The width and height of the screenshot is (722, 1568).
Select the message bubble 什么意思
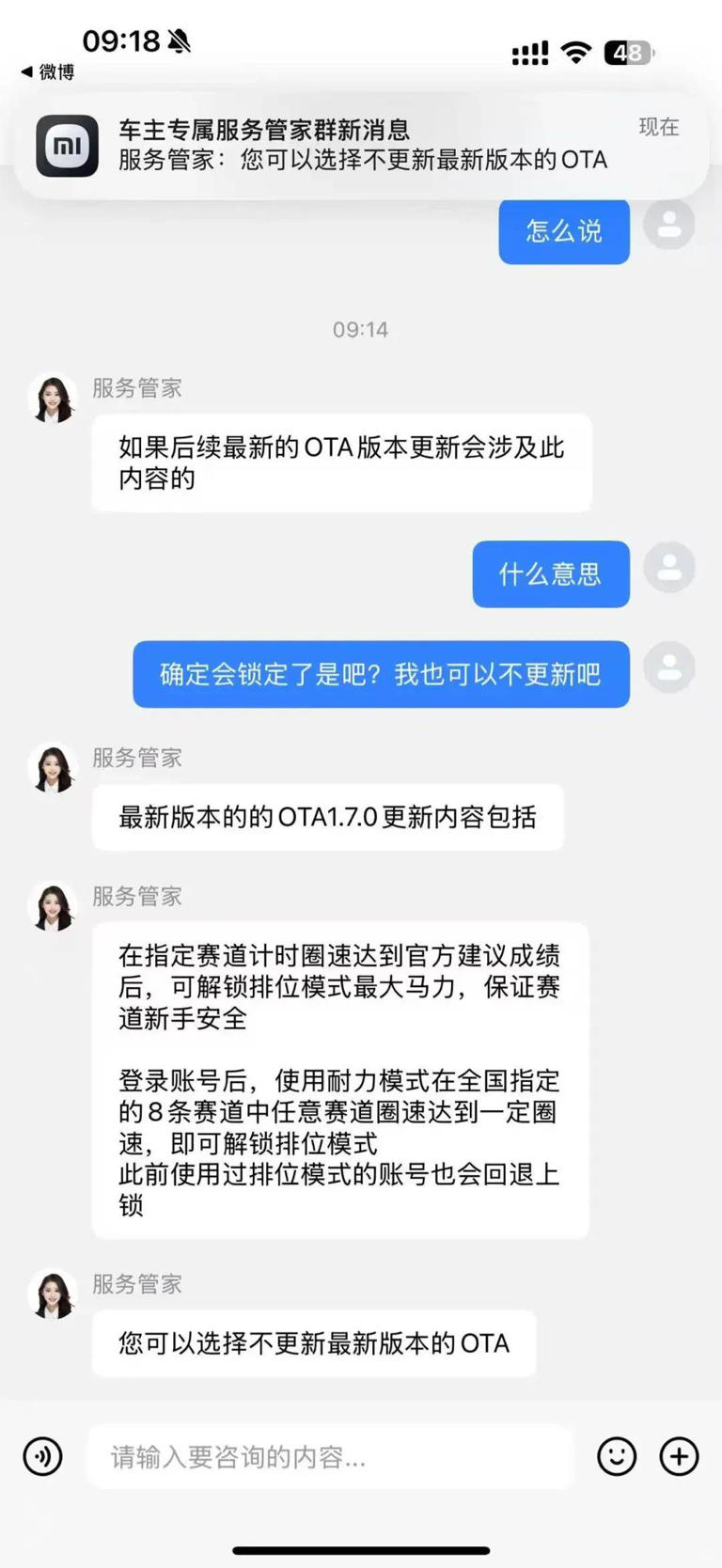pos(550,574)
